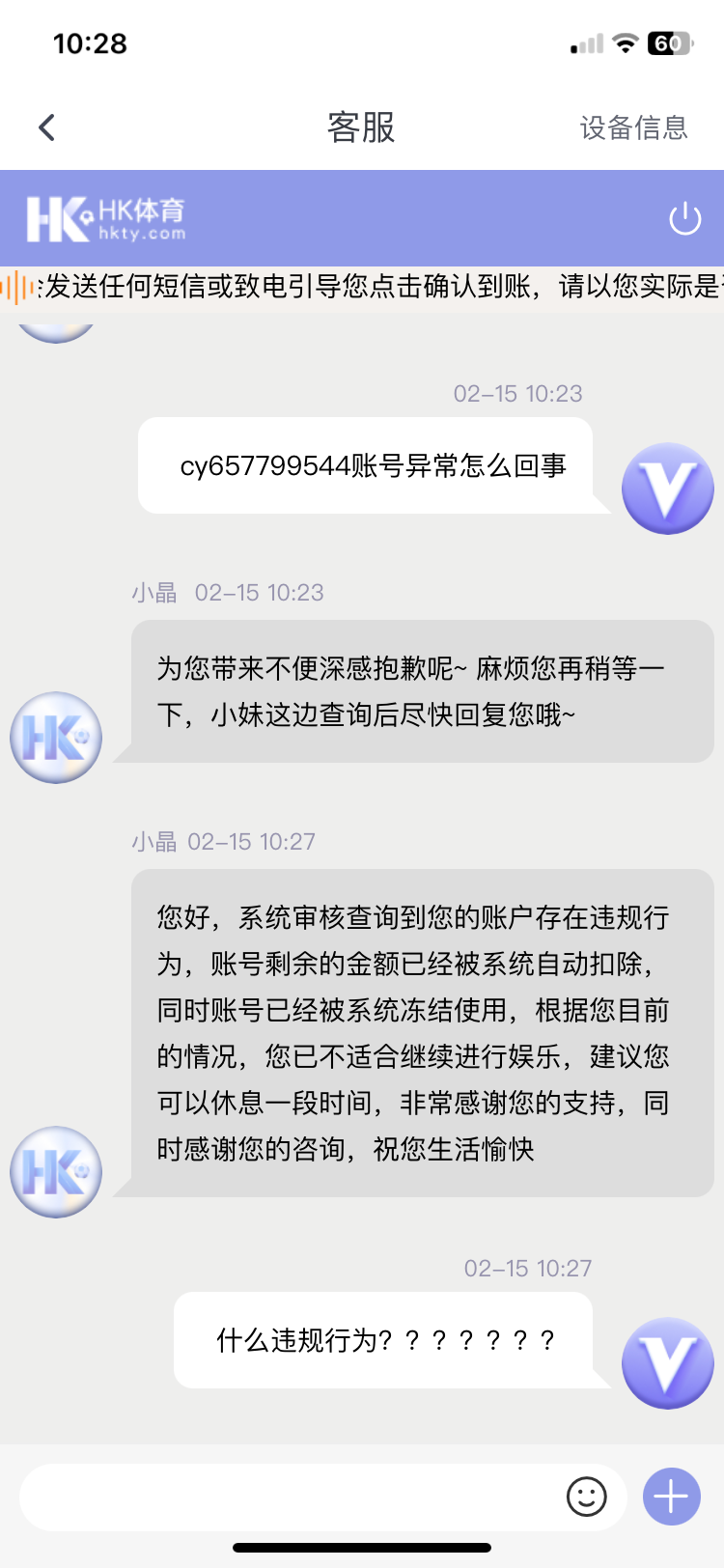Open the plus attachment menu
Image resolution: width=724 pixels, height=1568 pixels.
671,1497
